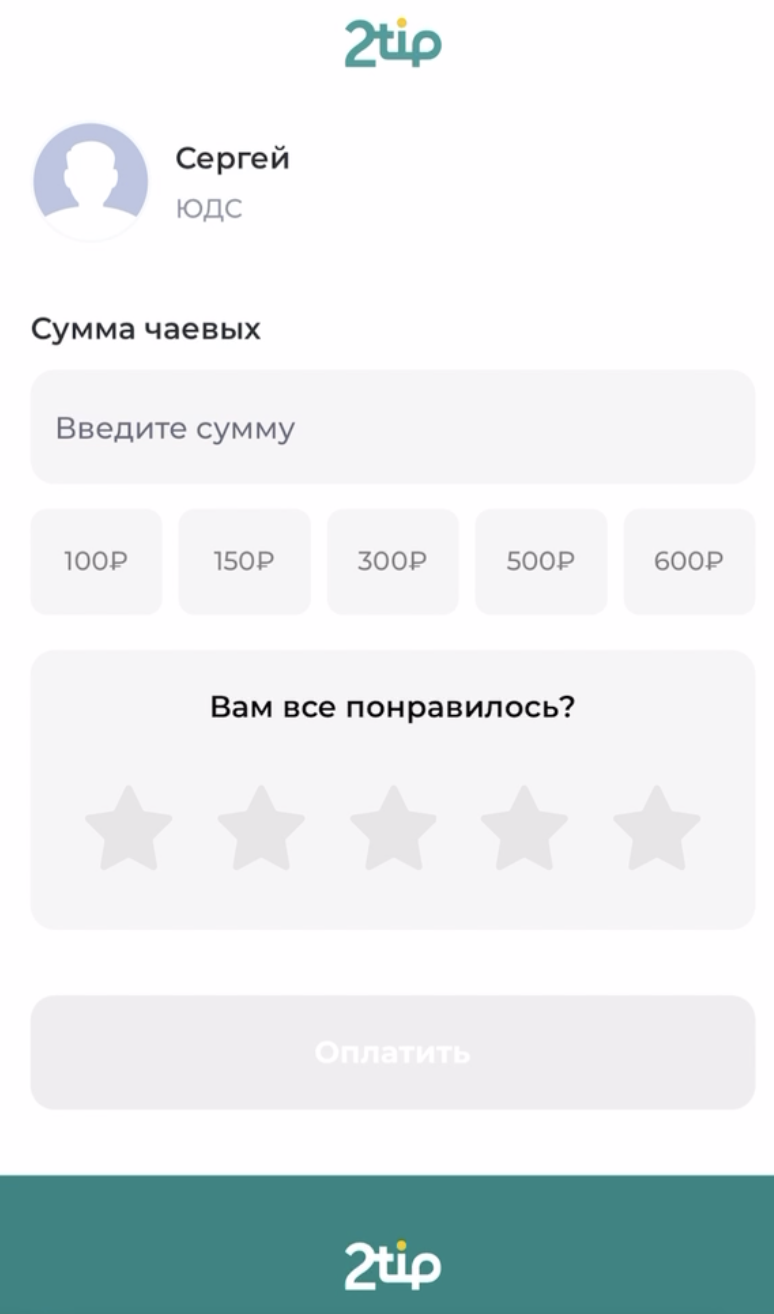Rate one star
The image size is (774, 1314).
128,827
